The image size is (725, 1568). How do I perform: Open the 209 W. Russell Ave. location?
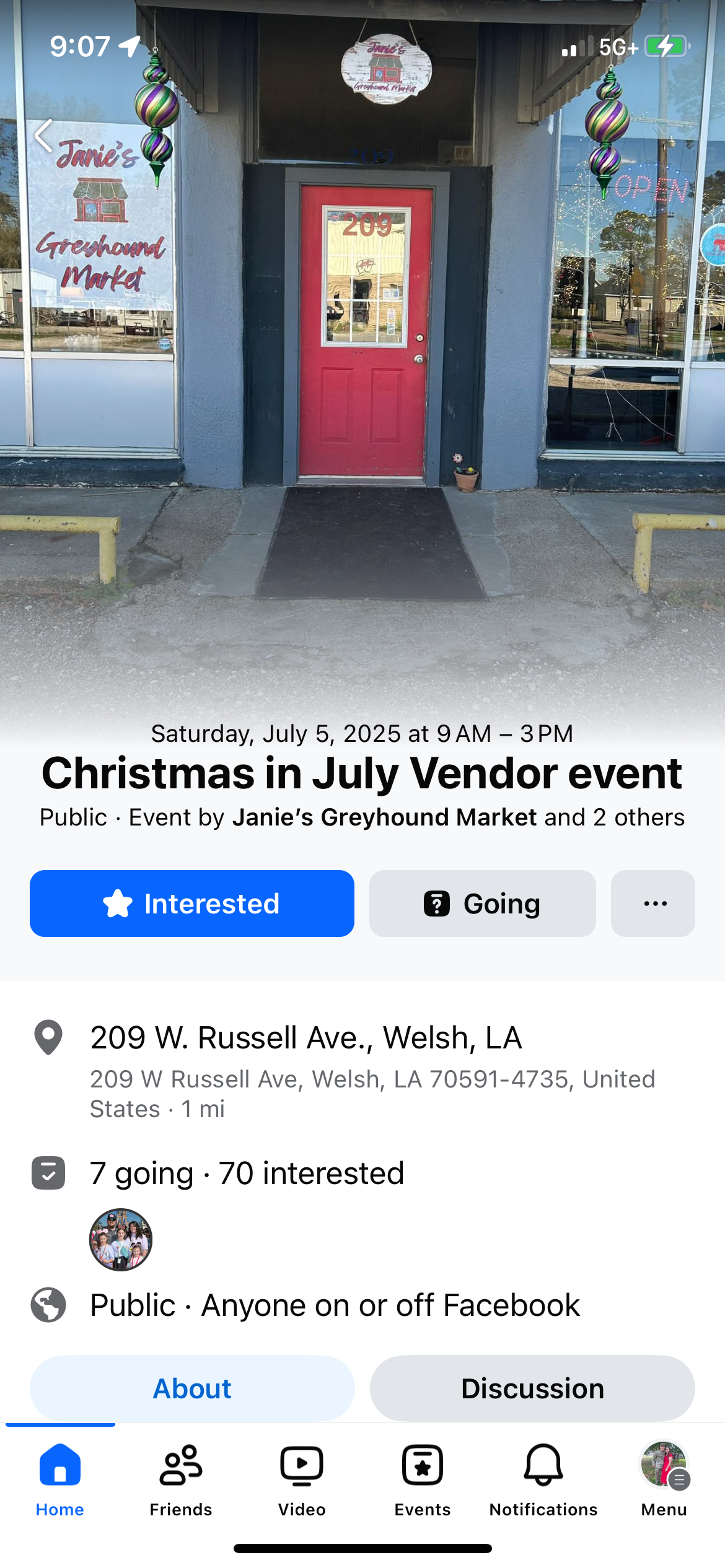point(306,1037)
